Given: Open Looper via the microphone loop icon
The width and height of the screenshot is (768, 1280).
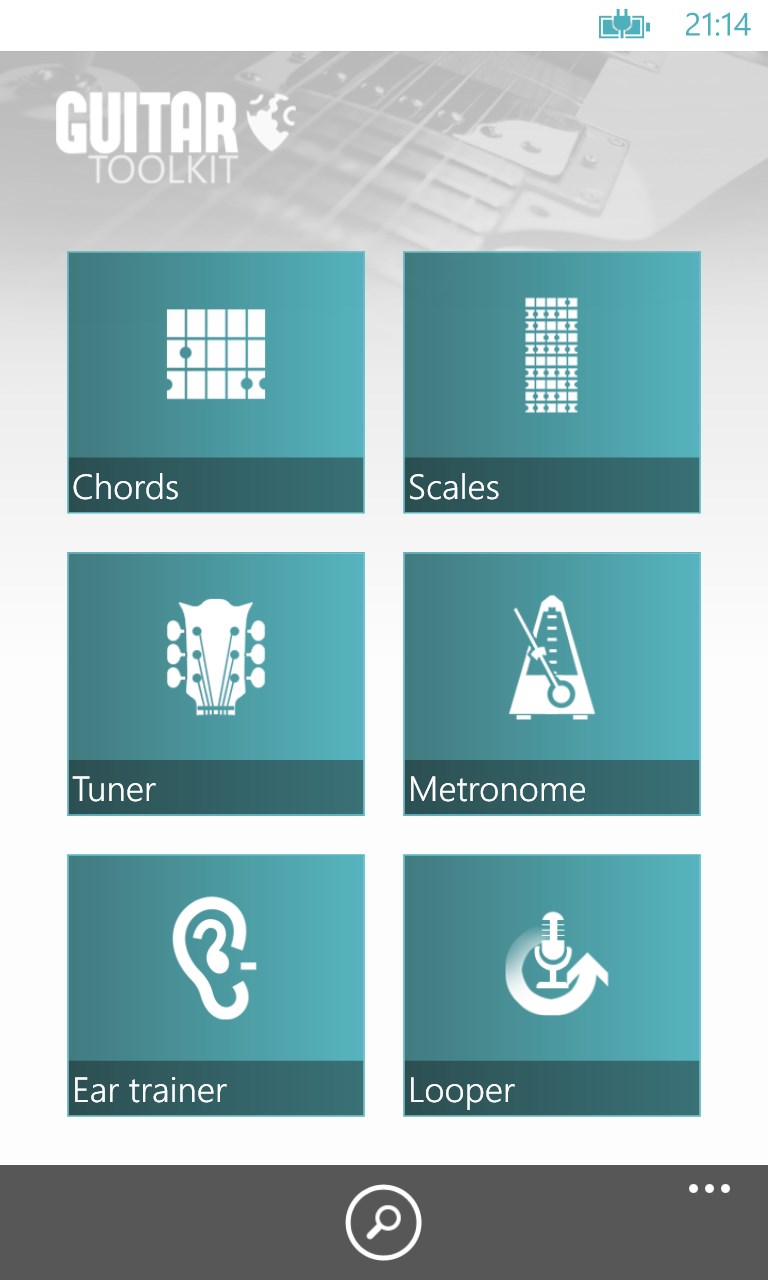Looking at the screenshot, I should (551, 955).
